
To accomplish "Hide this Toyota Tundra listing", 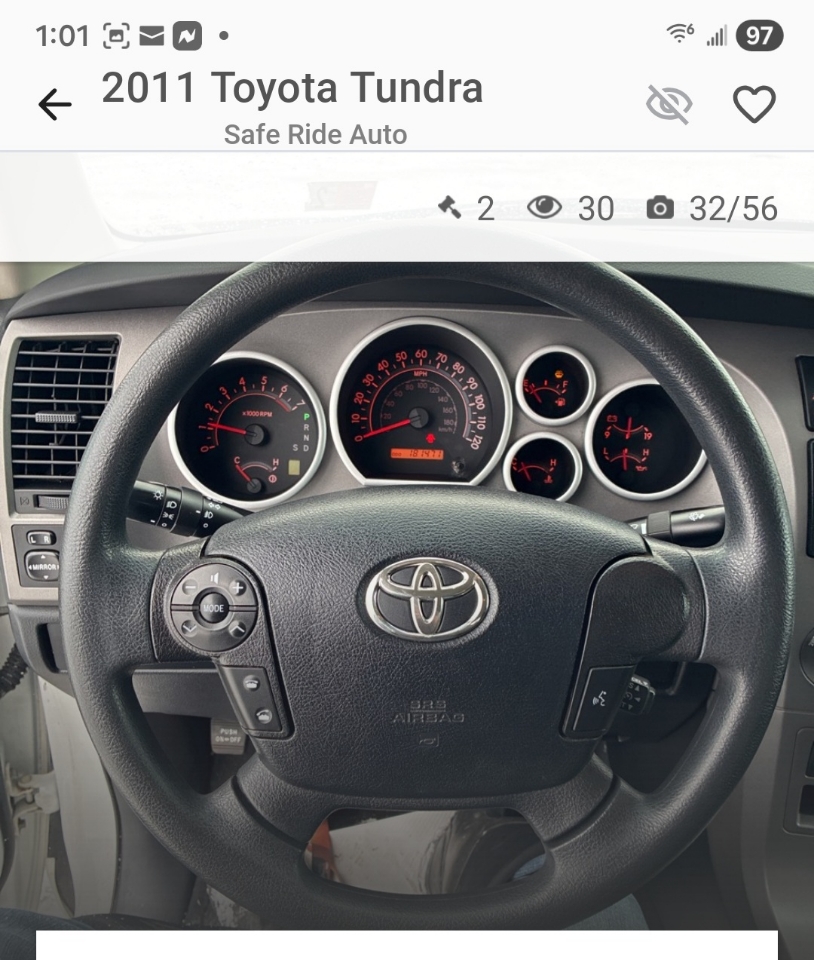I will click(x=669, y=104).
